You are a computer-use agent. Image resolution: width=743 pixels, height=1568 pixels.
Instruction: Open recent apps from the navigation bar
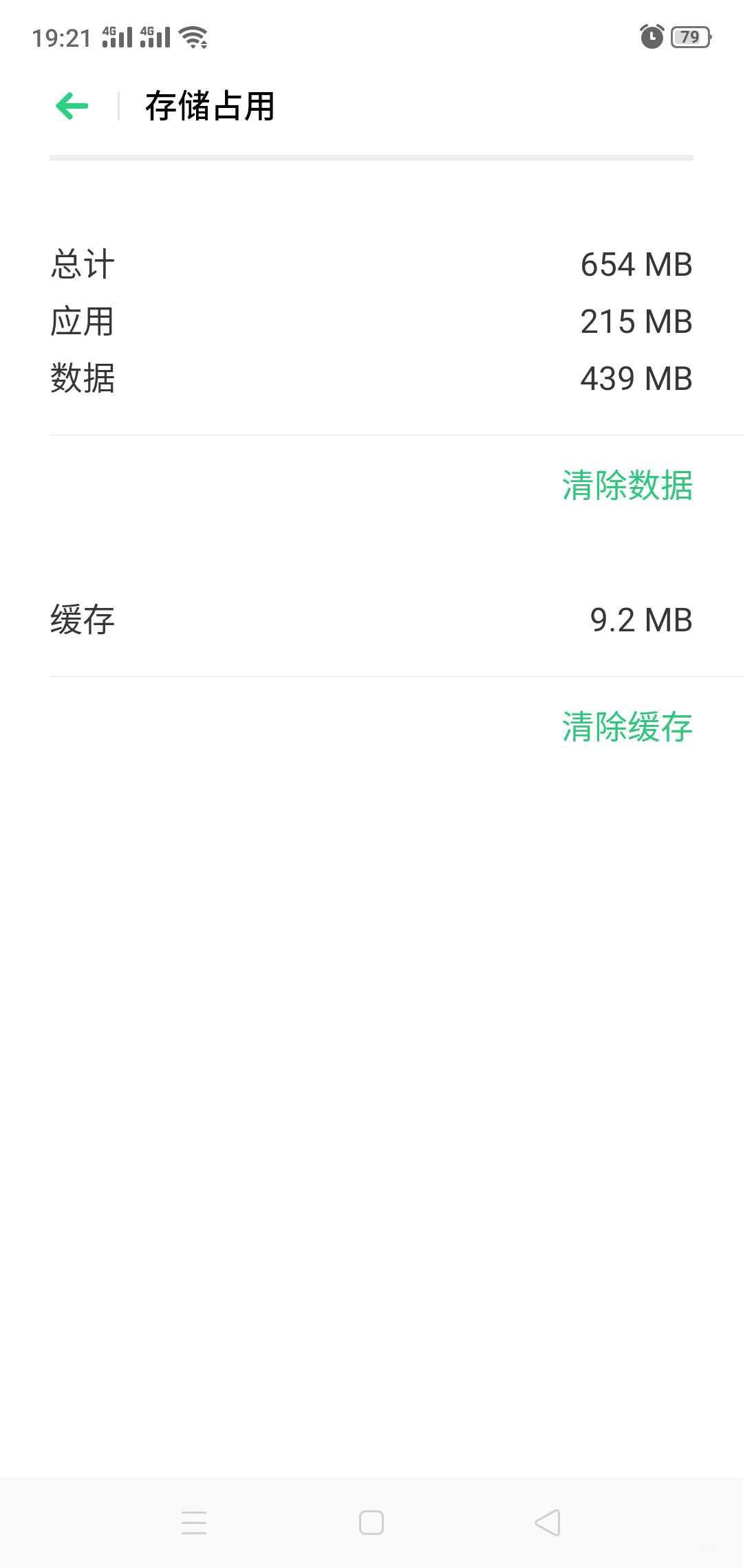[194, 1523]
